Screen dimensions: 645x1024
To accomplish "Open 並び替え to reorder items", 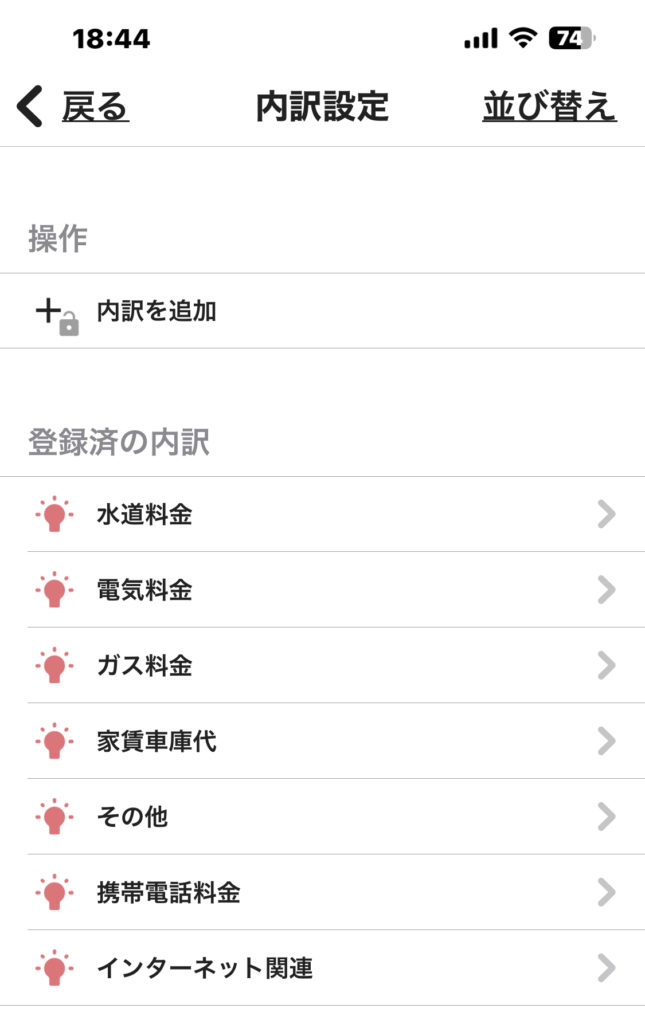I will pos(549,106).
